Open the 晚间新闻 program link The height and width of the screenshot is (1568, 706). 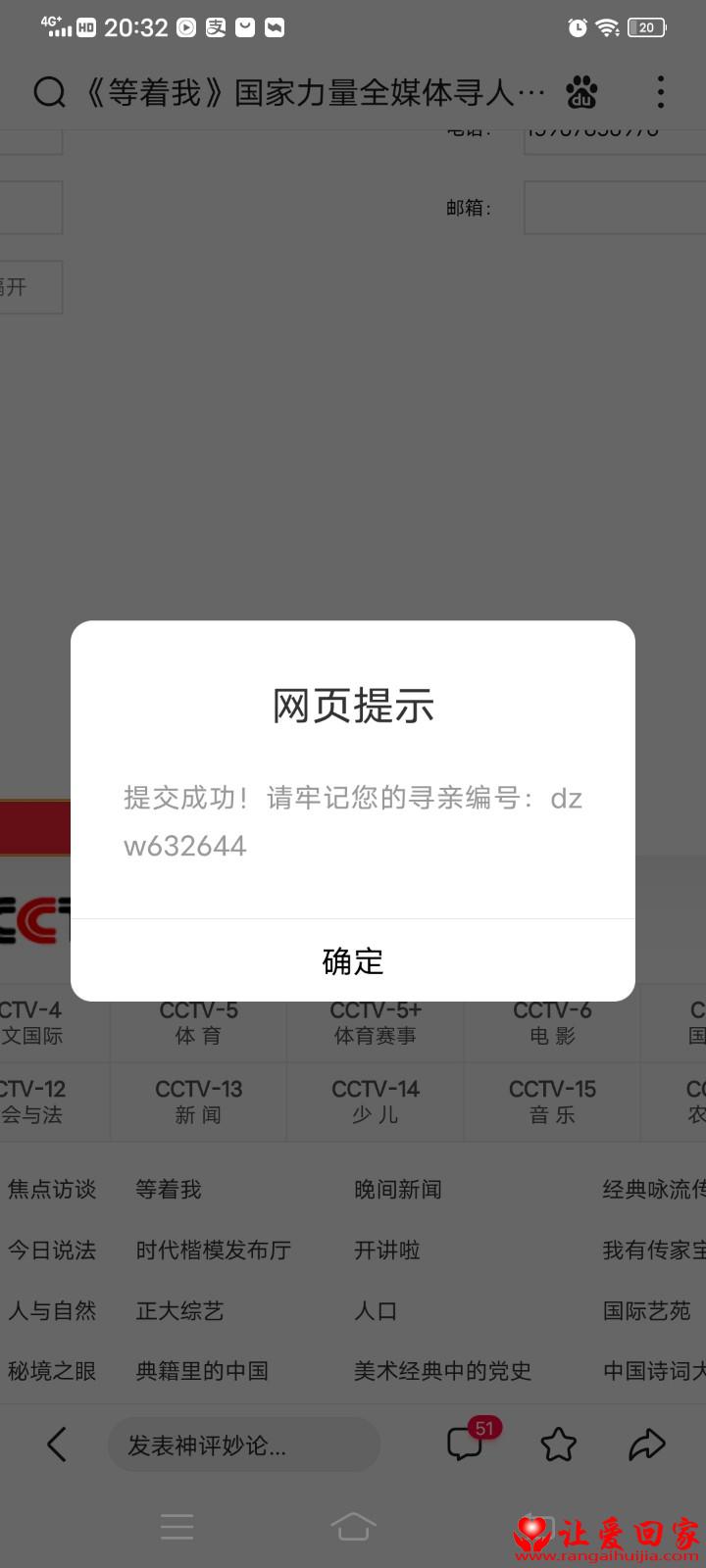398,1190
